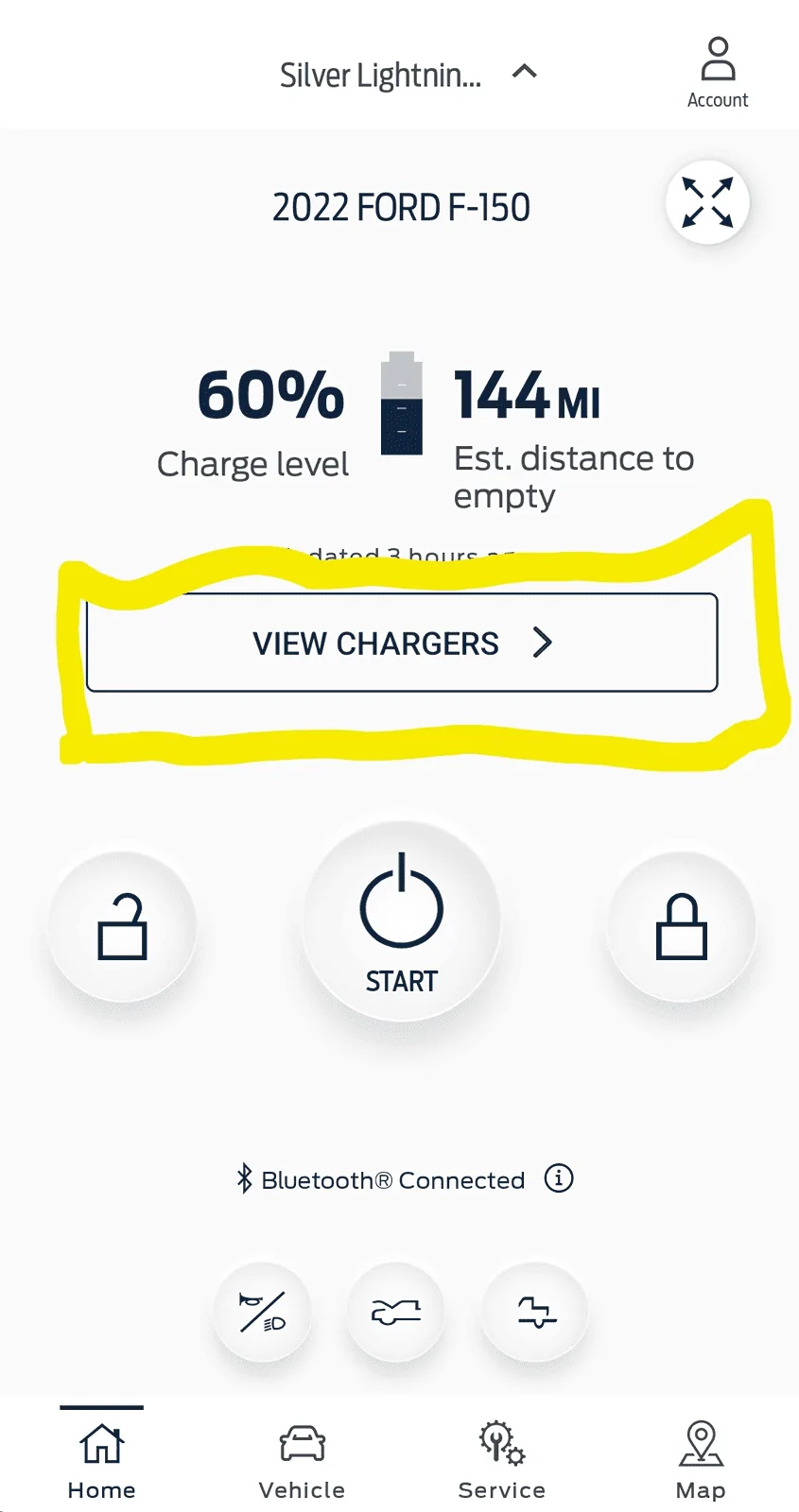Tap View Chargers button
Viewport: 799px width, 1512px height.
pos(402,643)
